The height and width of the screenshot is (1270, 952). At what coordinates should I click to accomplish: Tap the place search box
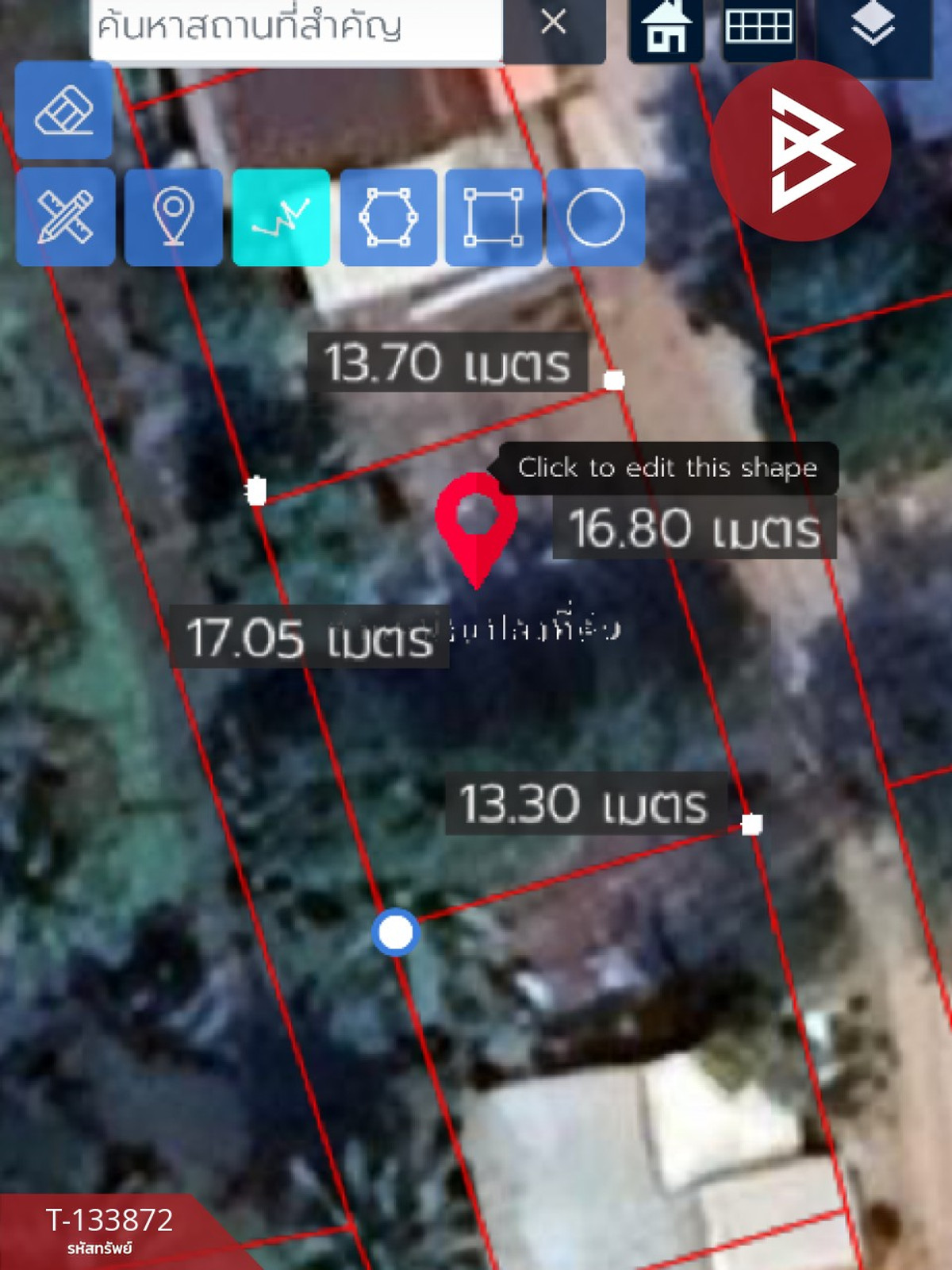(294, 28)
